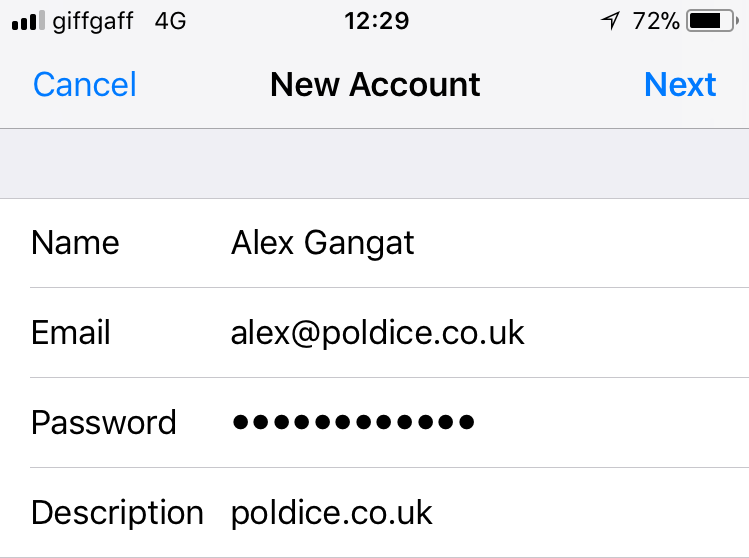Screen dimensions: 749x558
Task: Tap Next to continue account setup
Action: pos(680,85)
